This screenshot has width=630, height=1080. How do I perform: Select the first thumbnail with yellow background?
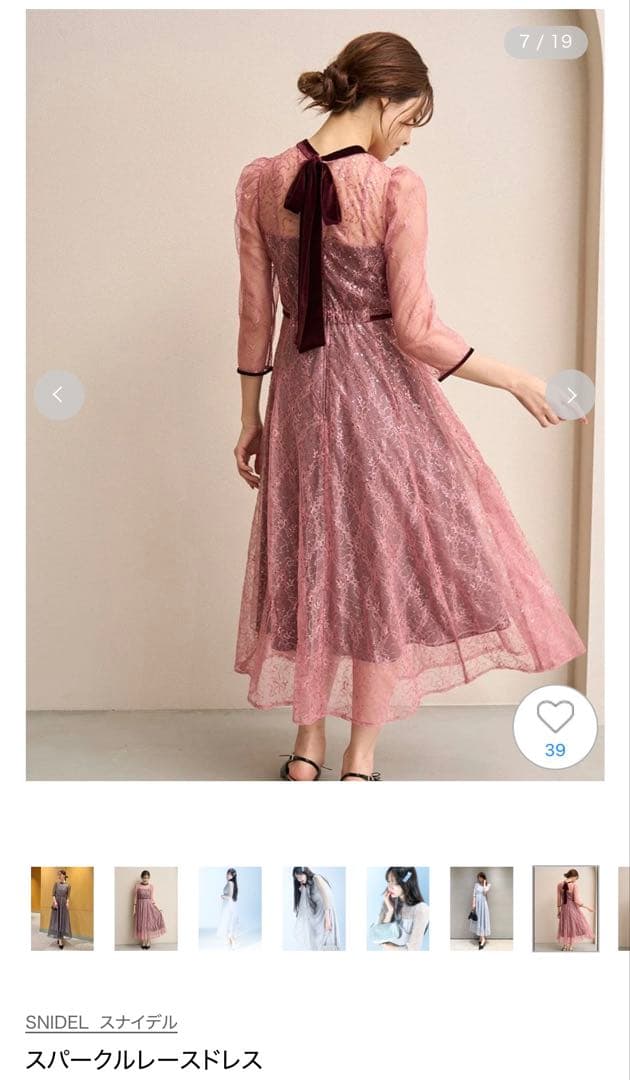pyautogui.click(x=62, y=908)
